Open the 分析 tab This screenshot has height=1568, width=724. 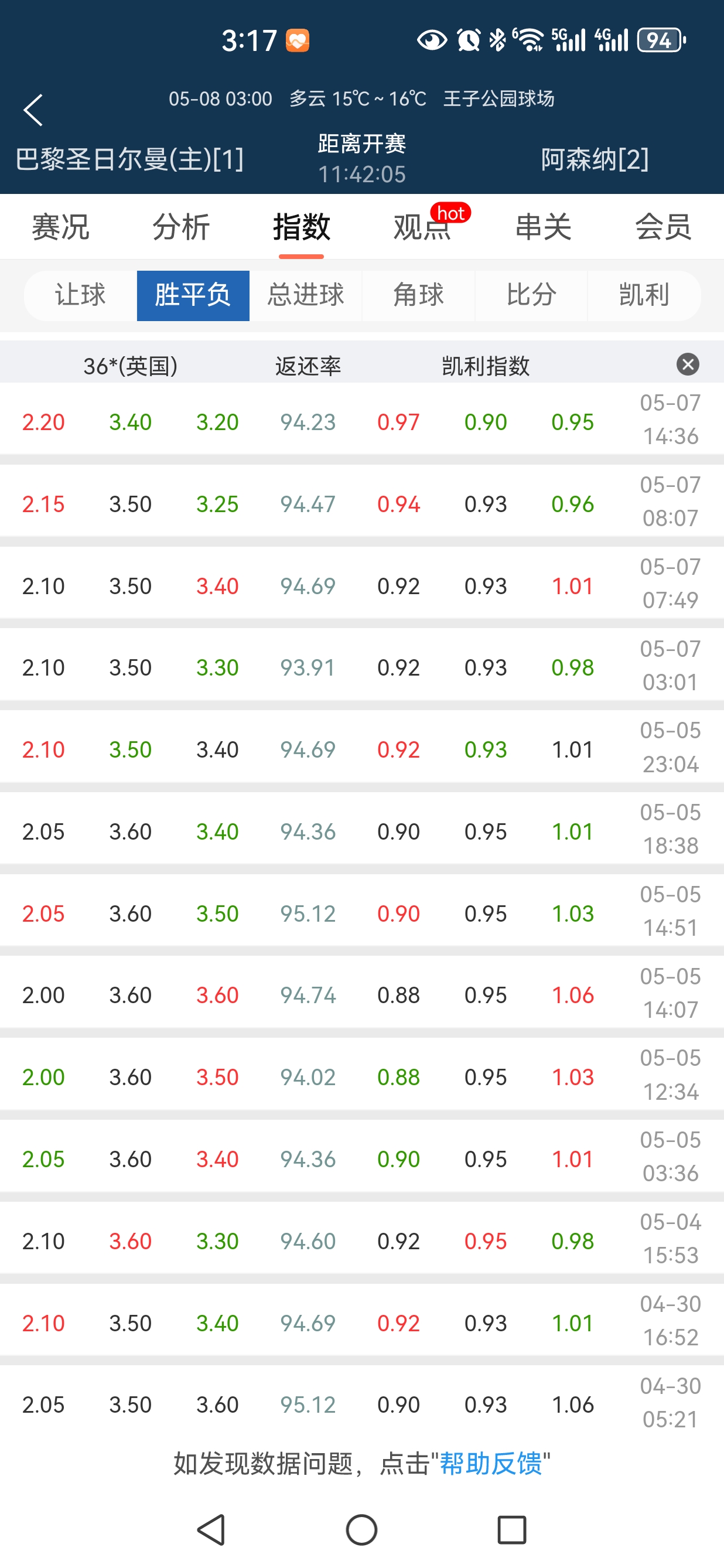pyautogui.click(x=180, y=227)
